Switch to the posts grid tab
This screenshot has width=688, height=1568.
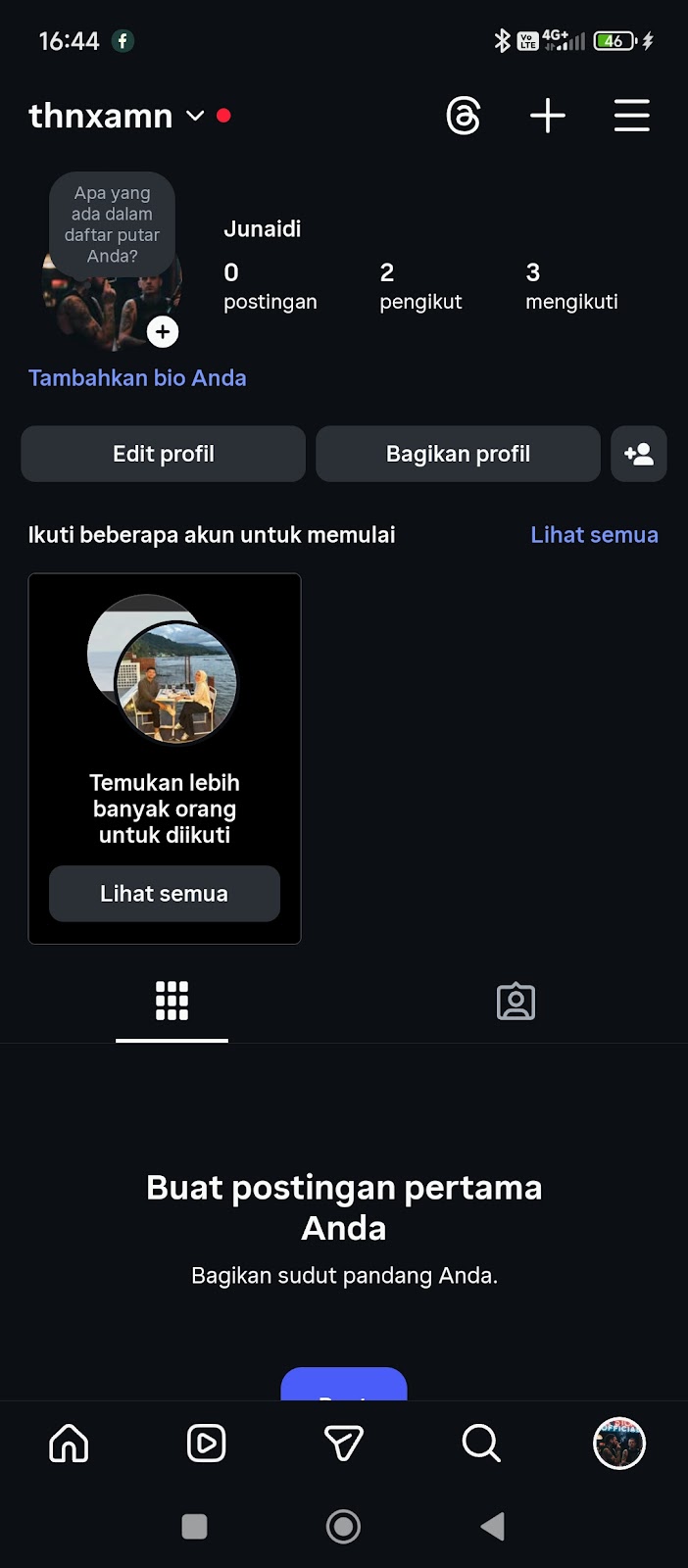(x=172, y=1002)
